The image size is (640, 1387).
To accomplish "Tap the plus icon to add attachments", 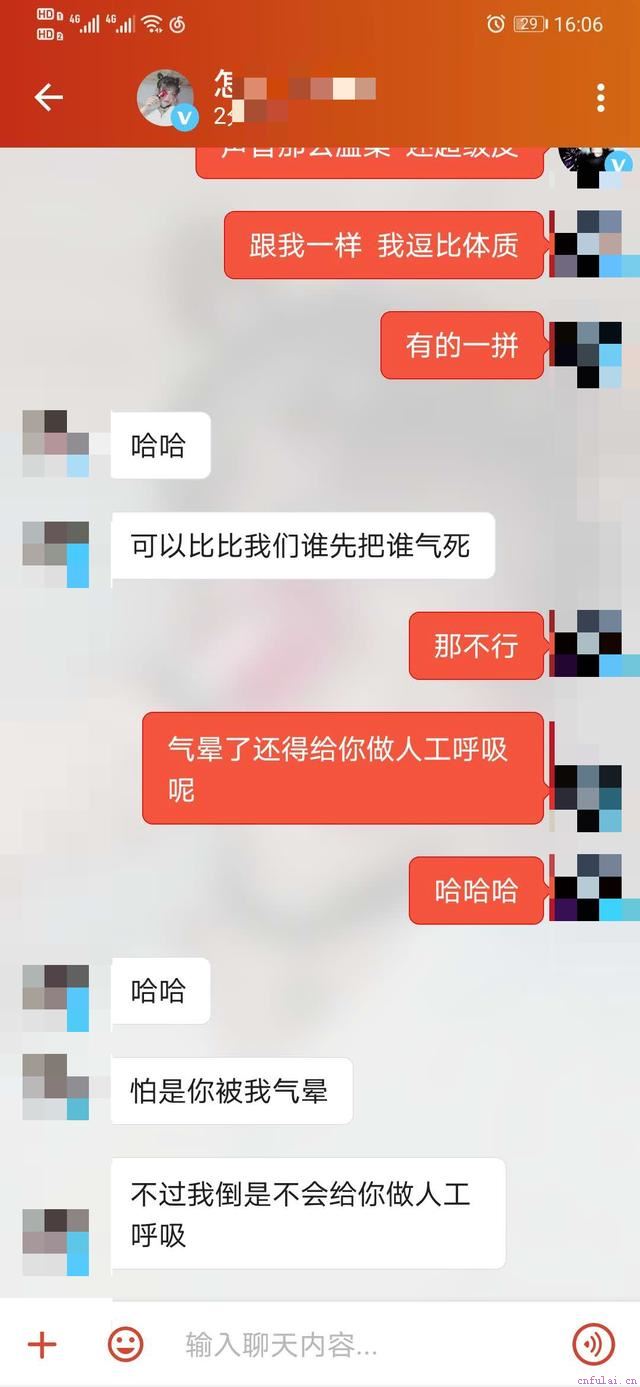I will pyautogui.click(x=42, y=1345).
